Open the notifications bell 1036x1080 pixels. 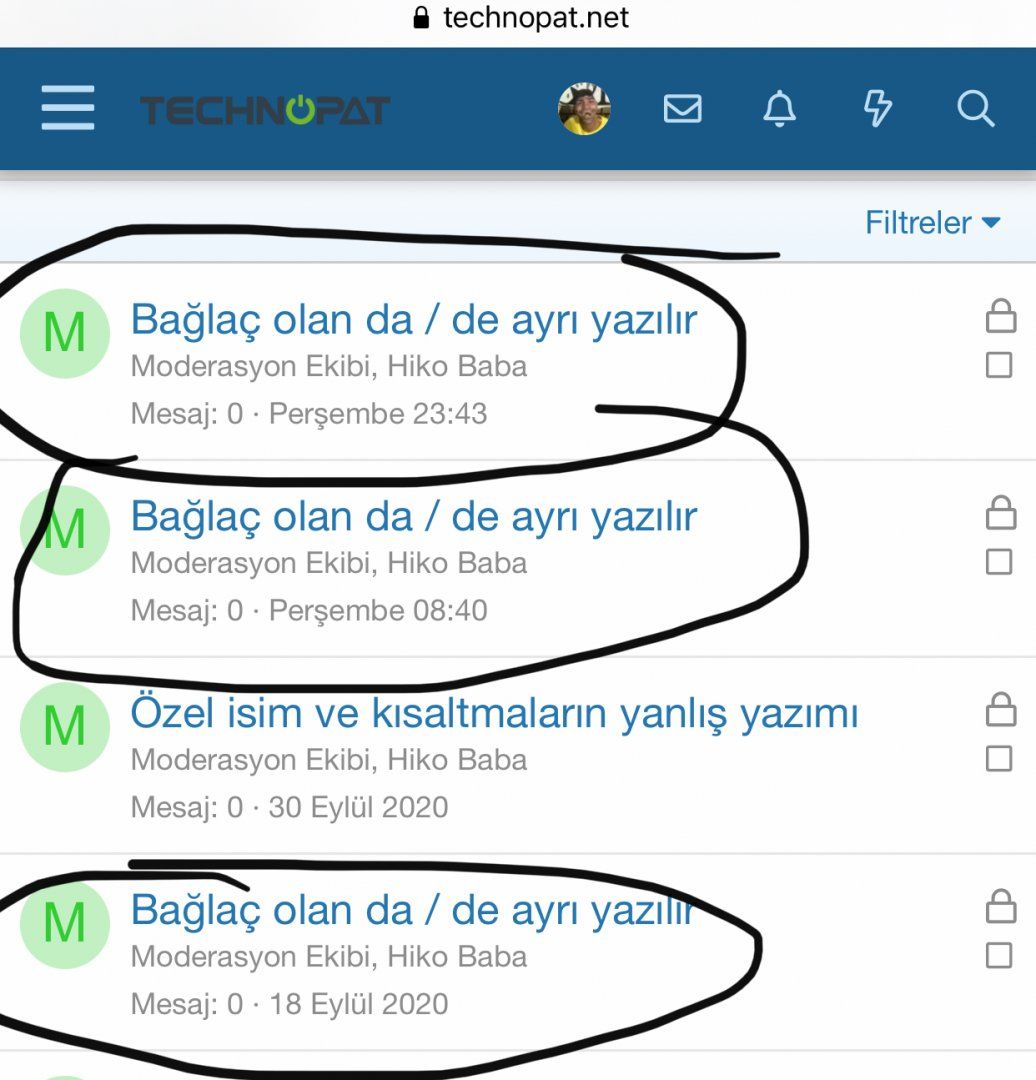pyautogui.click(x=779, y=109)
